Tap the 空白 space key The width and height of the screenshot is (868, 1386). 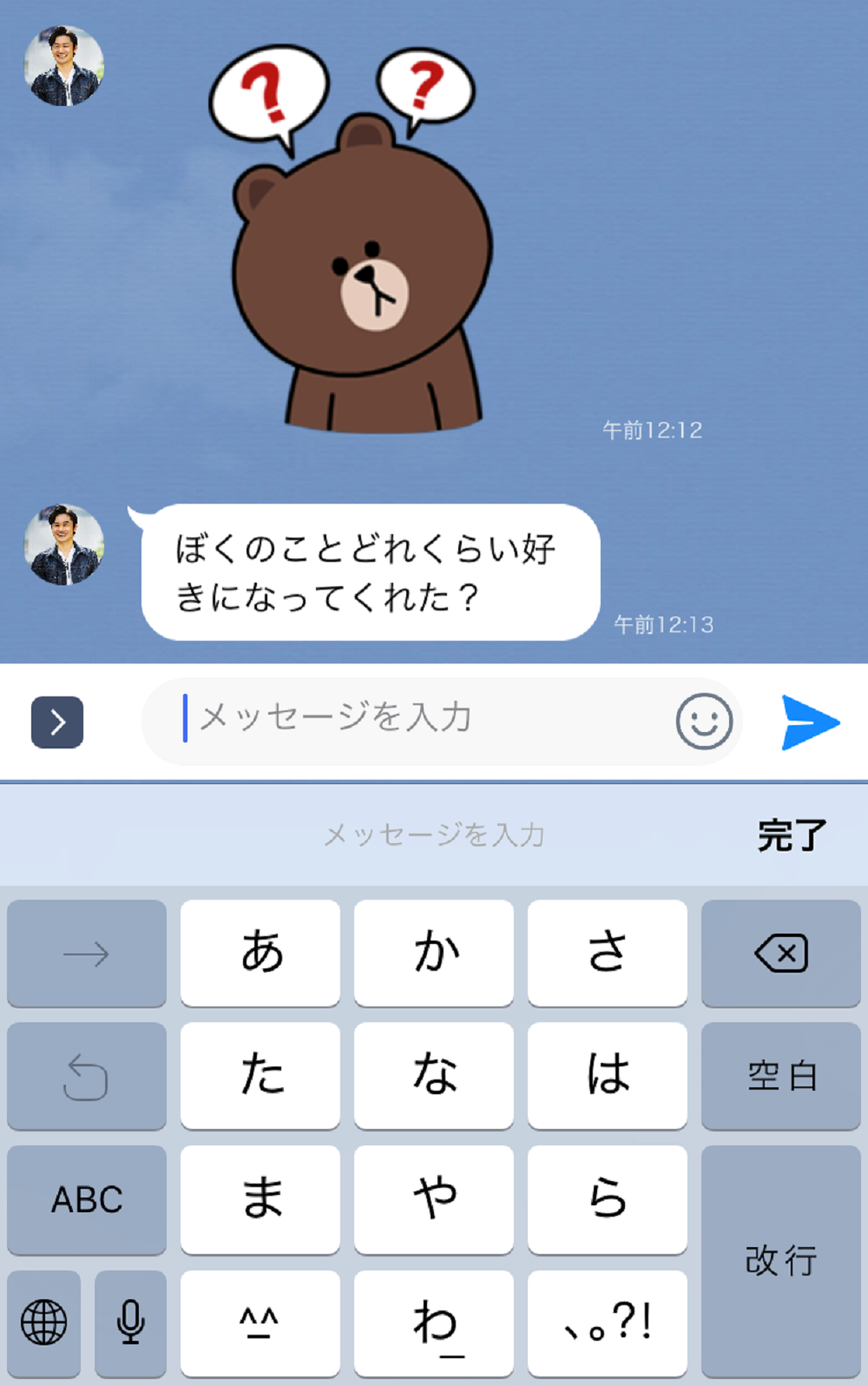pyautogui.click(x=781, y=1076)
